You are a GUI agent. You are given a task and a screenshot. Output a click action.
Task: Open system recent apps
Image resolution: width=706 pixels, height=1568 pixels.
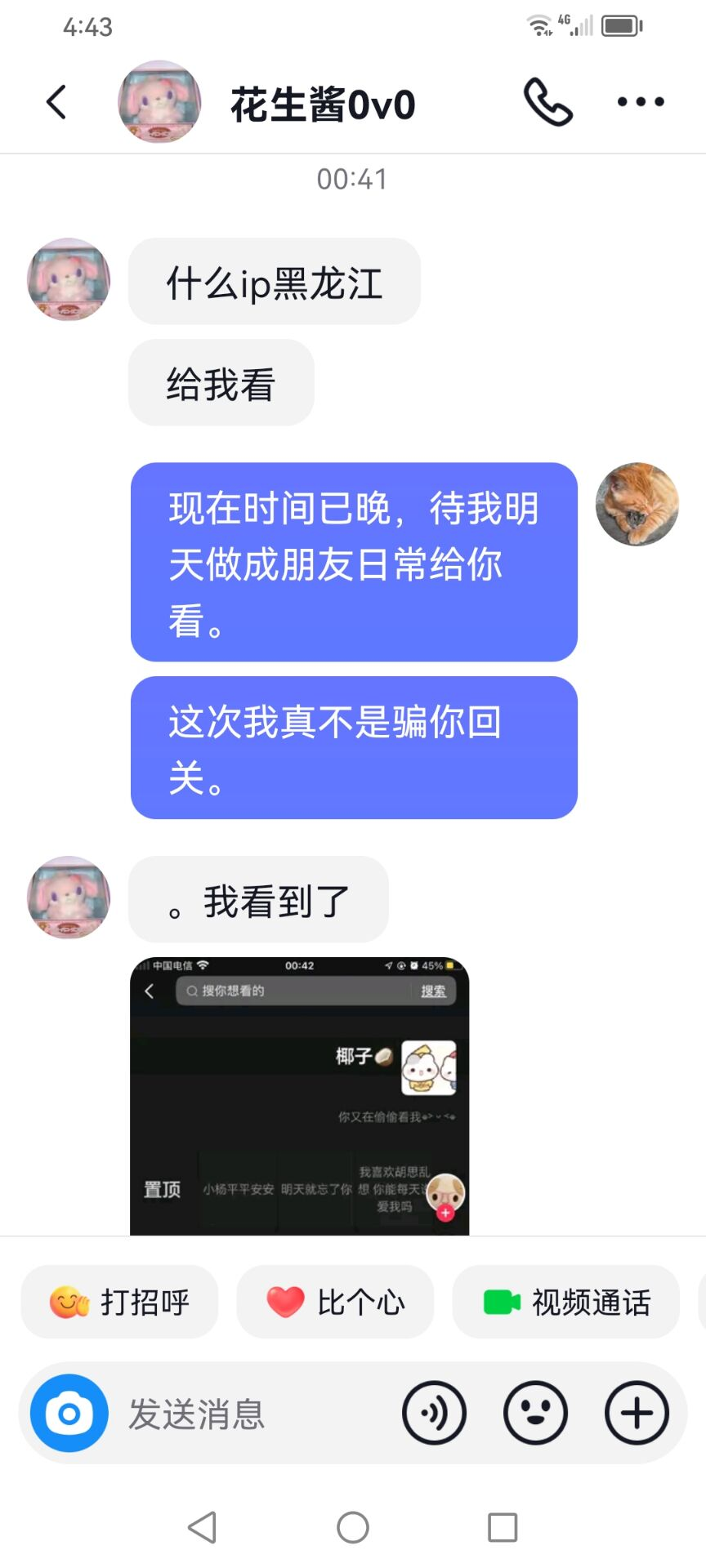click(x=503, y=1527)
